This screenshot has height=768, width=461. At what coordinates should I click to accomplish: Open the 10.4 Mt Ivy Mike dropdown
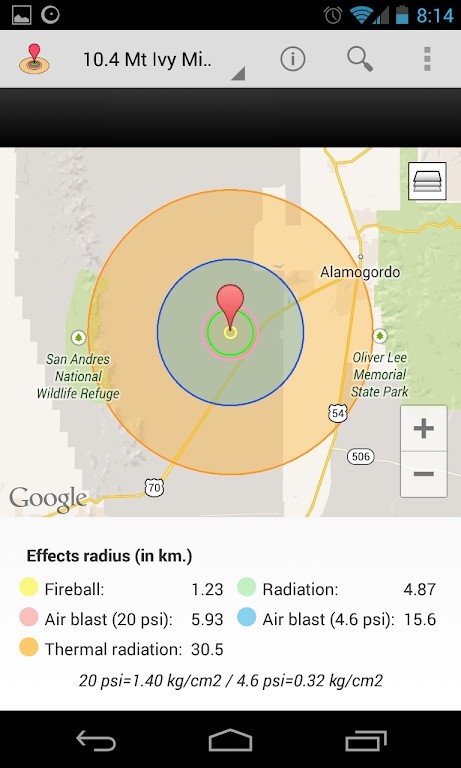(160, 60)
